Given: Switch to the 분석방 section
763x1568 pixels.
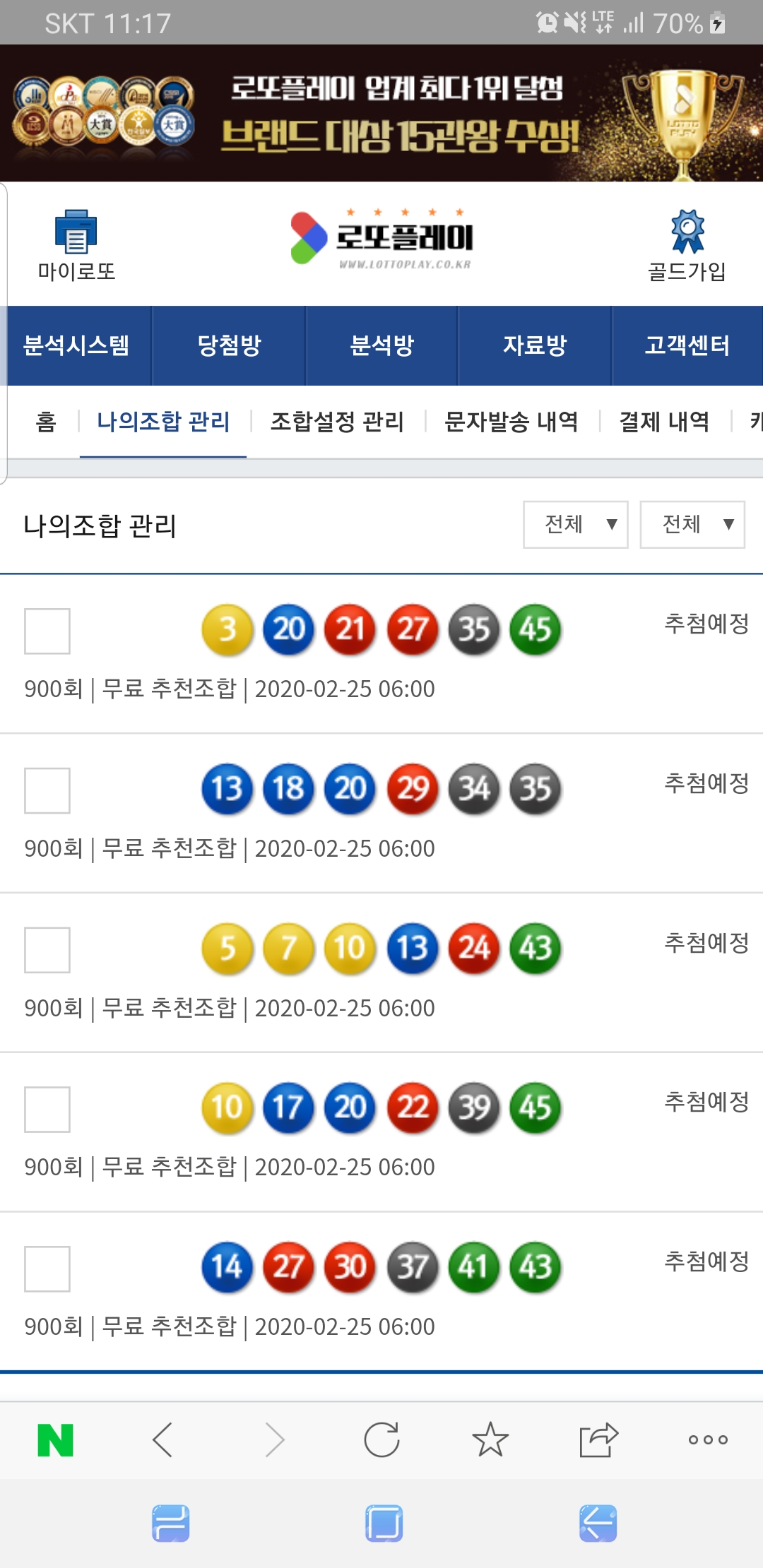Looking at the screenshot, I should tap(381, 345).
